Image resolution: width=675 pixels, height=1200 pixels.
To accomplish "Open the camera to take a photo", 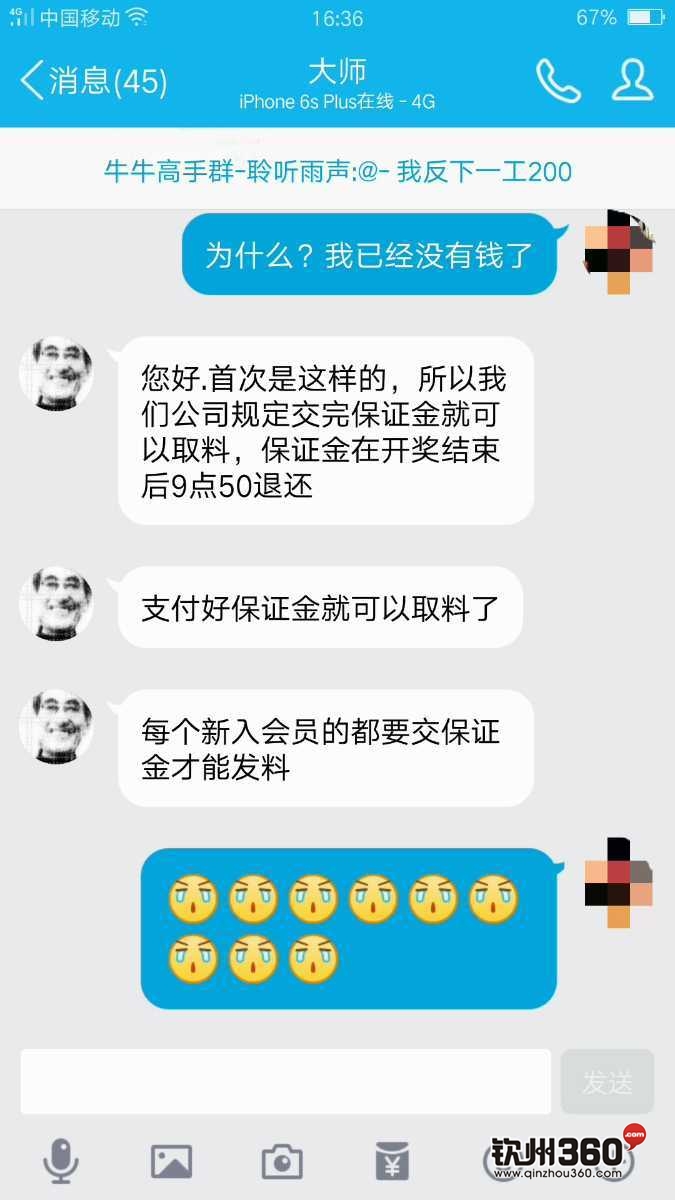I will [x=282, y=1161].
